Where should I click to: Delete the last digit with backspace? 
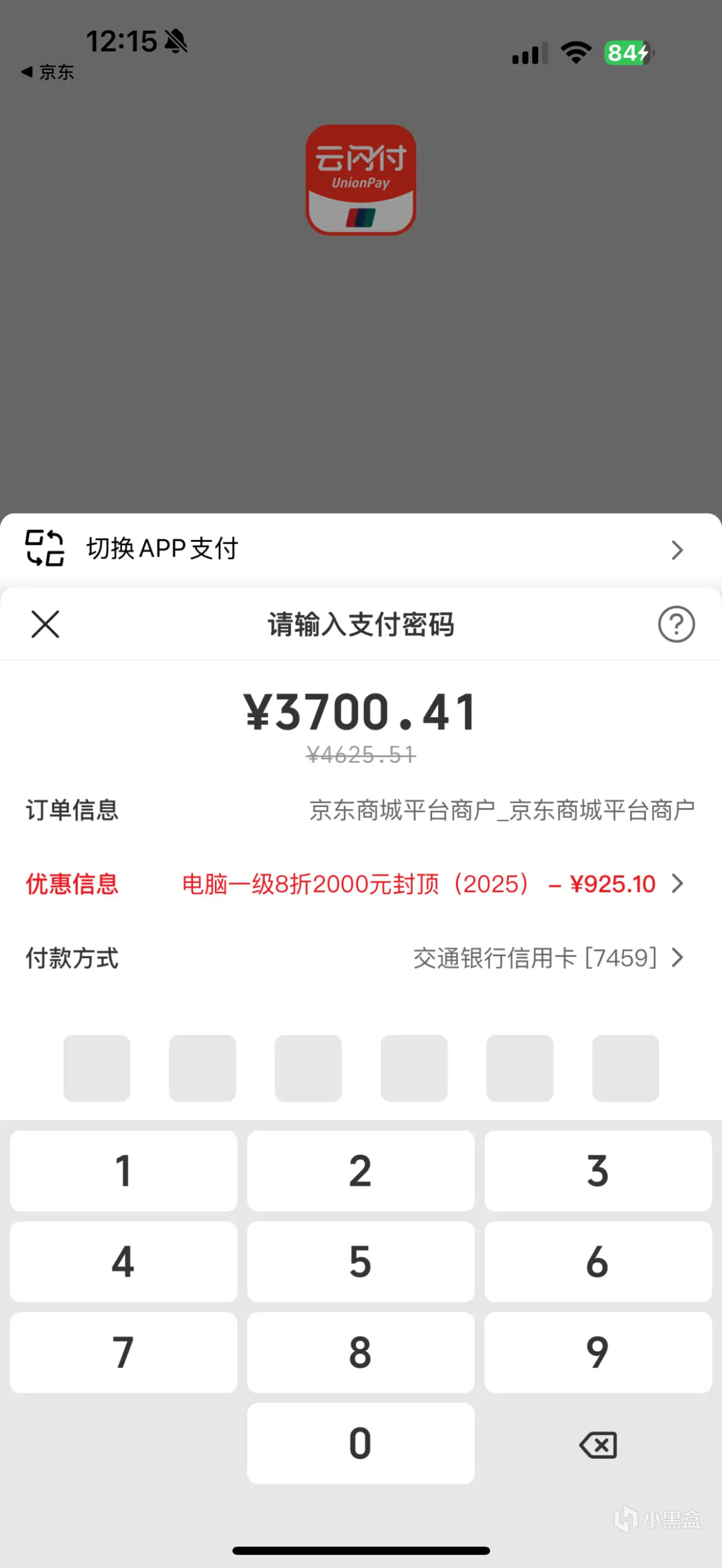598,1445
